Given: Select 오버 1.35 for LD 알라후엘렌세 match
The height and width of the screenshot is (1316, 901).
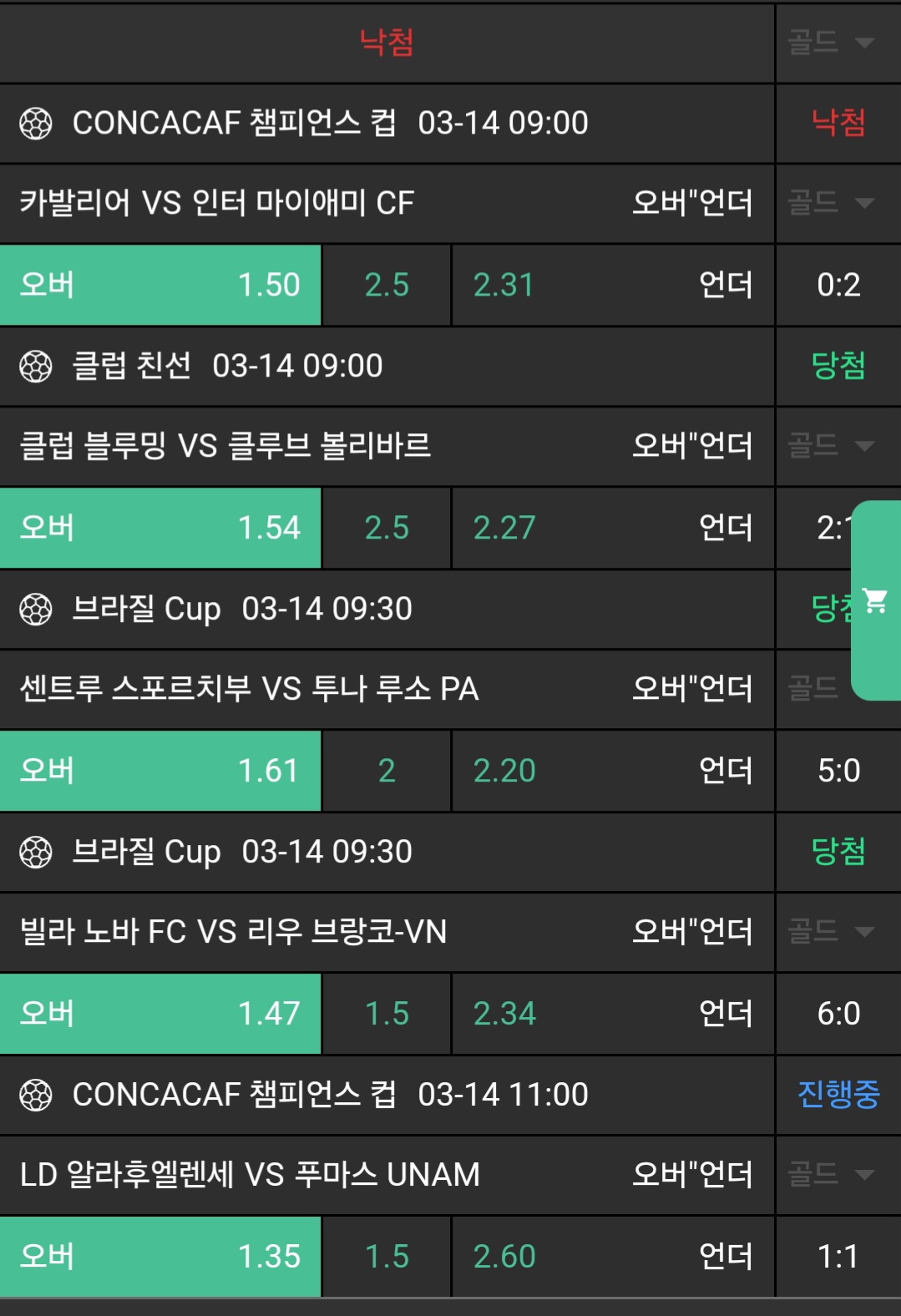Looking at the screenshot, I should 160,1257.
